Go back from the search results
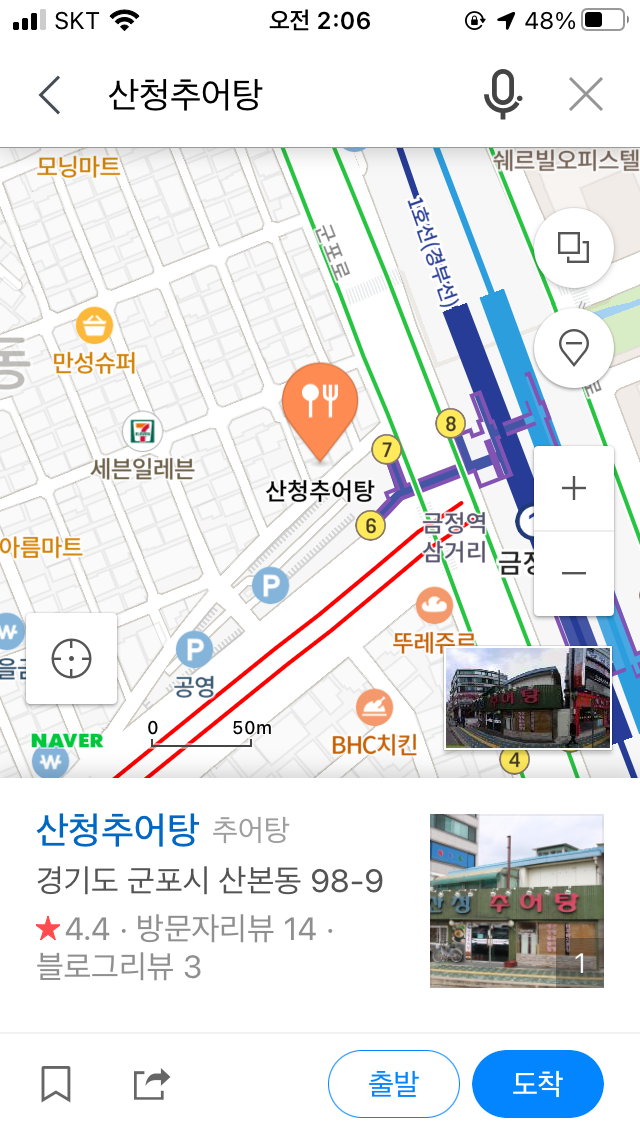Screen dimensions: 640x1136 coord(49,95)
